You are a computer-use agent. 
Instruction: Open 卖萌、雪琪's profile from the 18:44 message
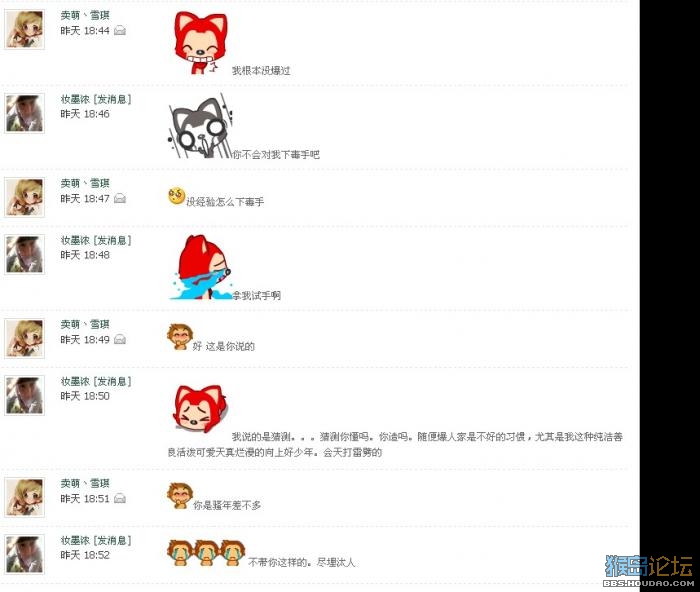click(85, 16)
